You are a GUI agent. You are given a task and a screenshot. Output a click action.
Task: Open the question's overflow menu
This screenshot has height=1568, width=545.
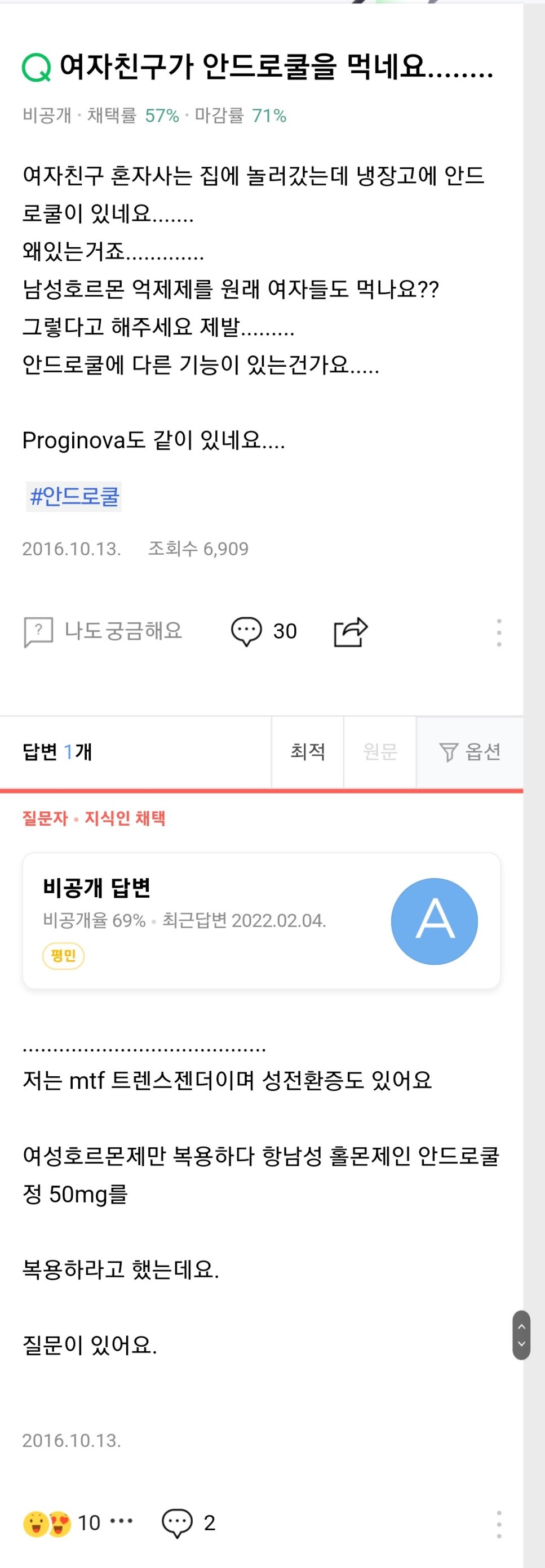point(499,632)
